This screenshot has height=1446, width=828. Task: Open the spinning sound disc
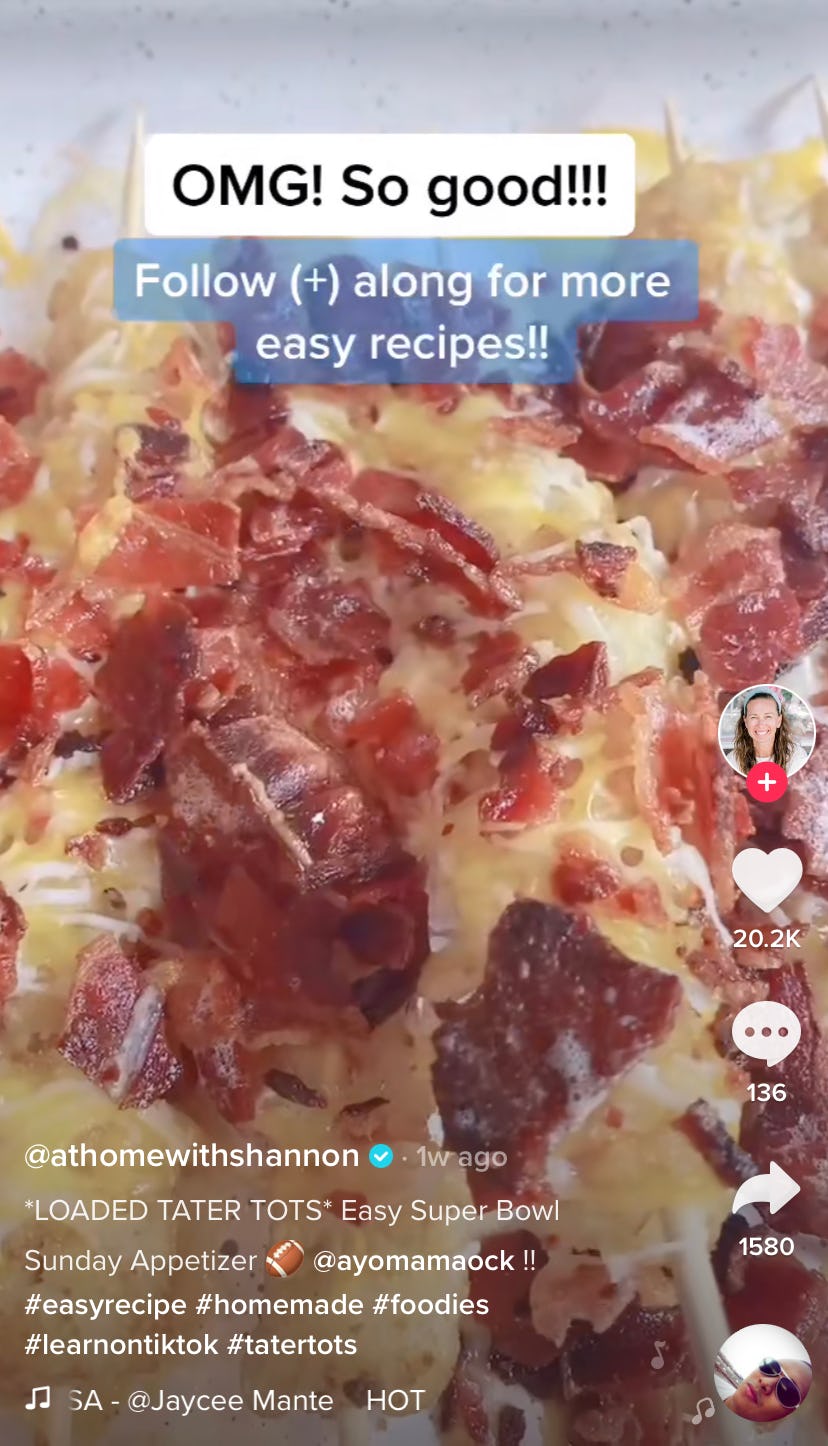pyautogui.click(x=764, y=1373)
